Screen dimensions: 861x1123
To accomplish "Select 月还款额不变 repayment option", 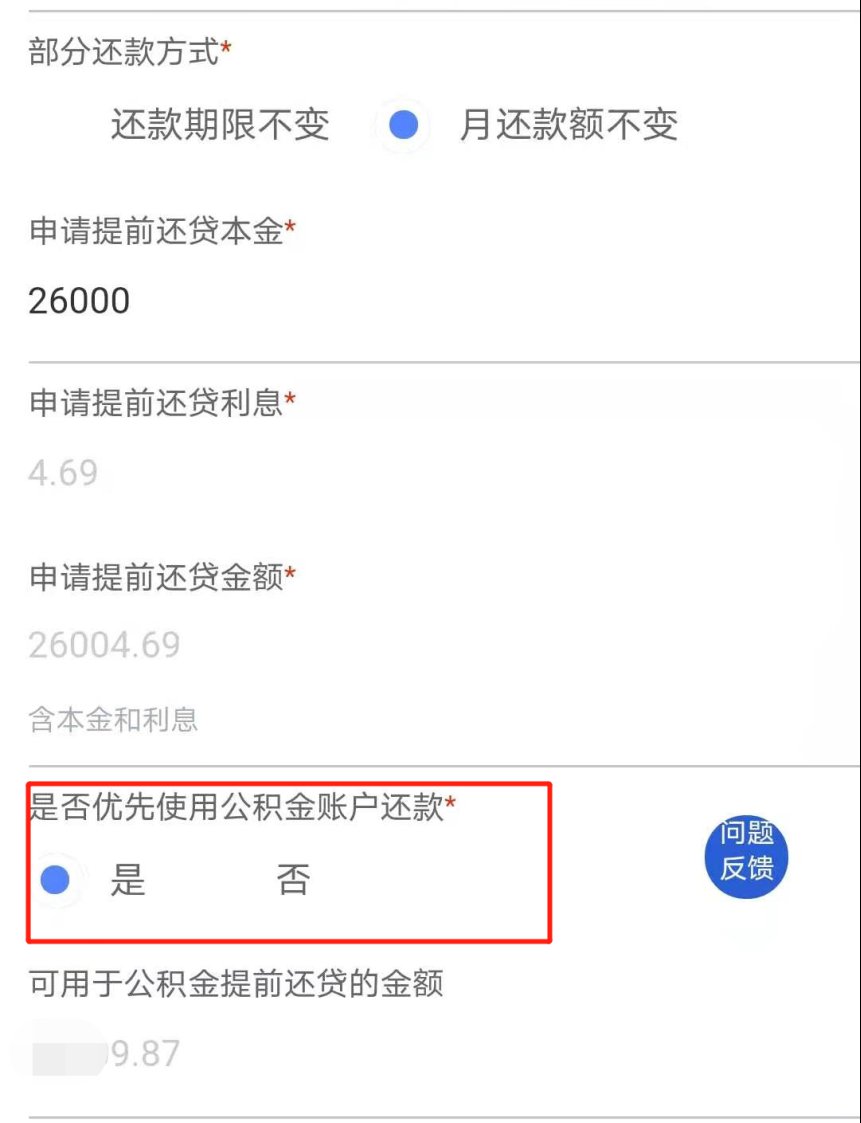I will (404, 126).
